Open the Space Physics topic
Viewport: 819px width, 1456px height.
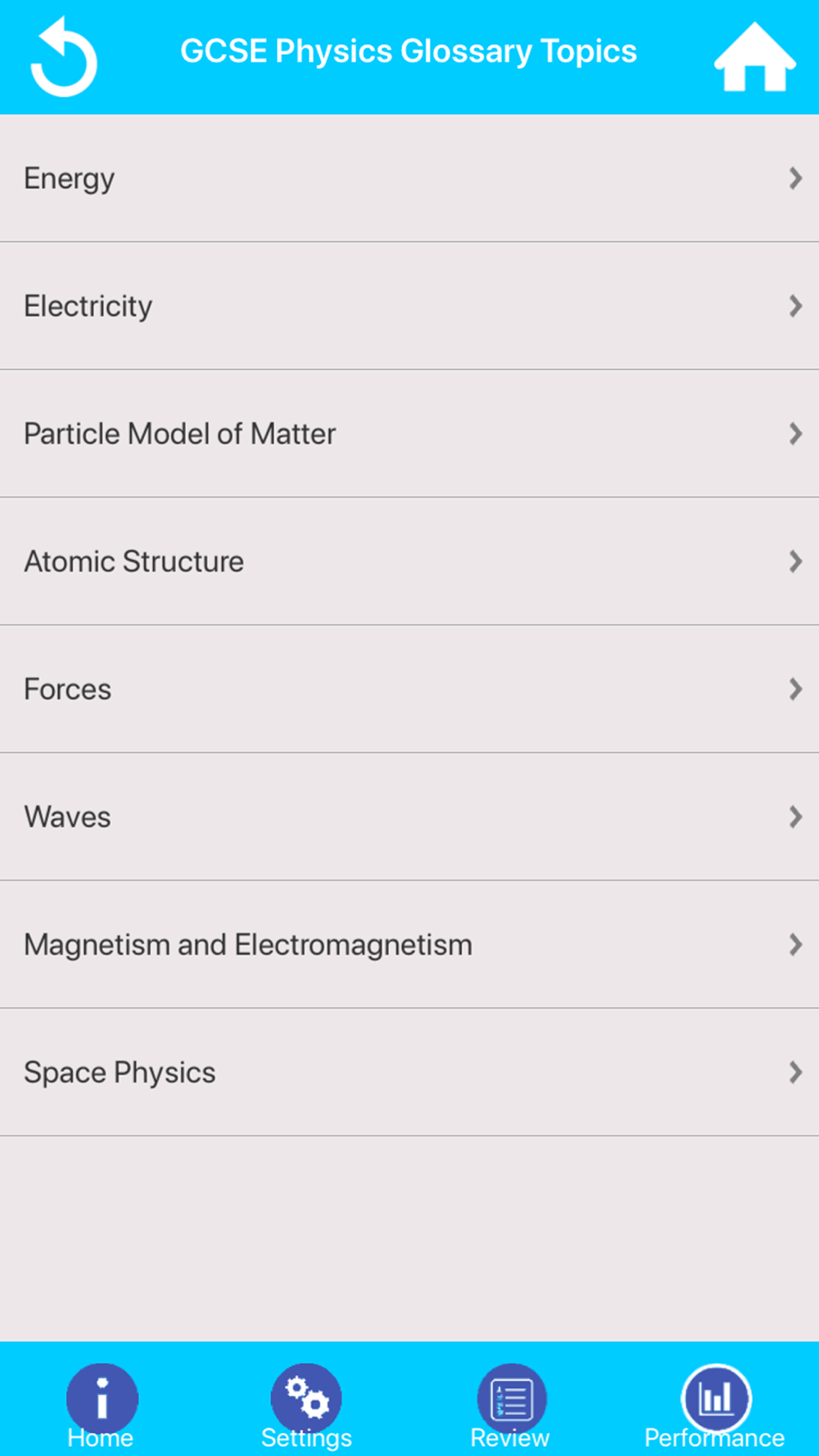coord(409,1073)
